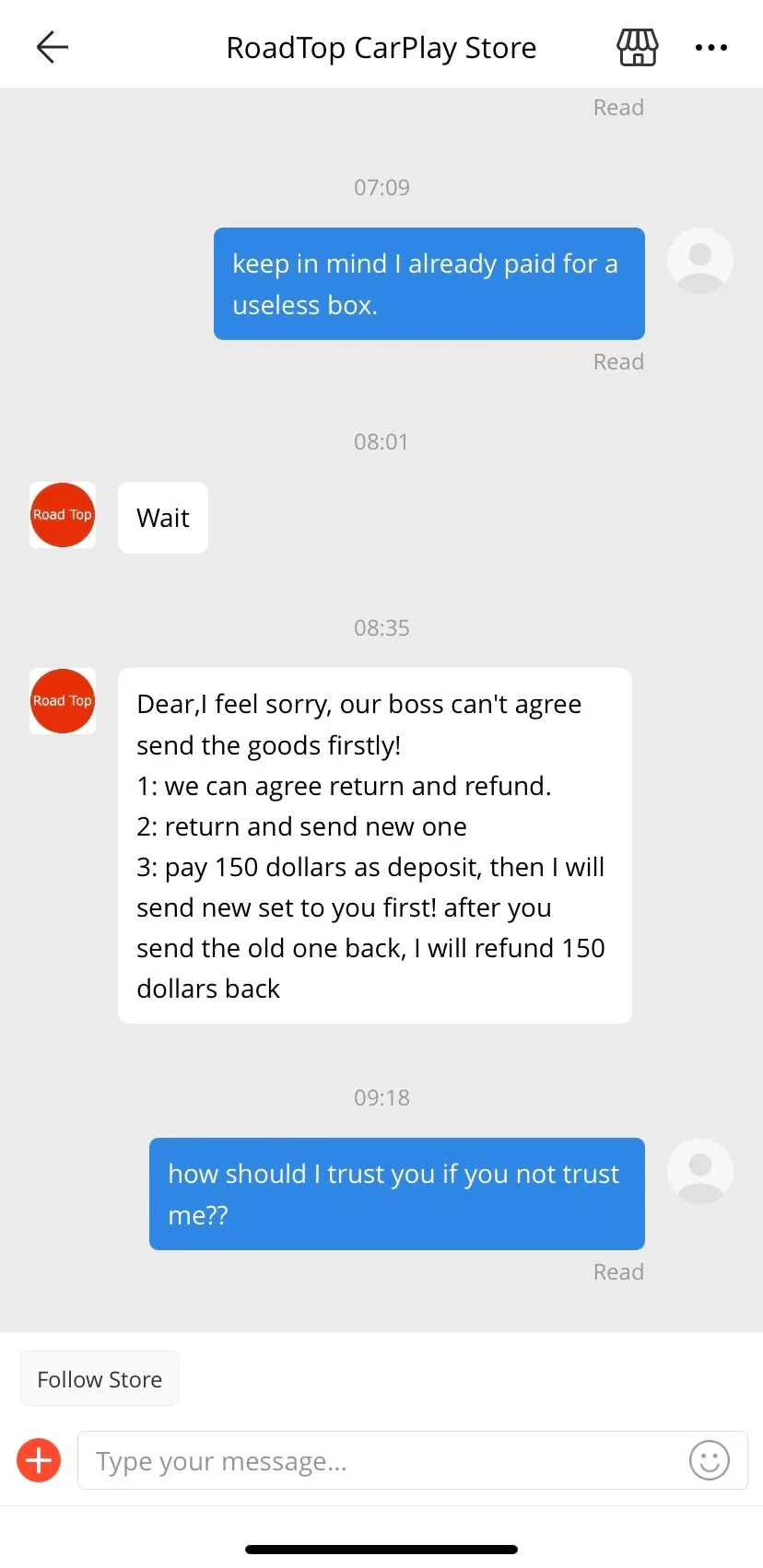
Task: Open the store page icon
Action: (637, 47)
